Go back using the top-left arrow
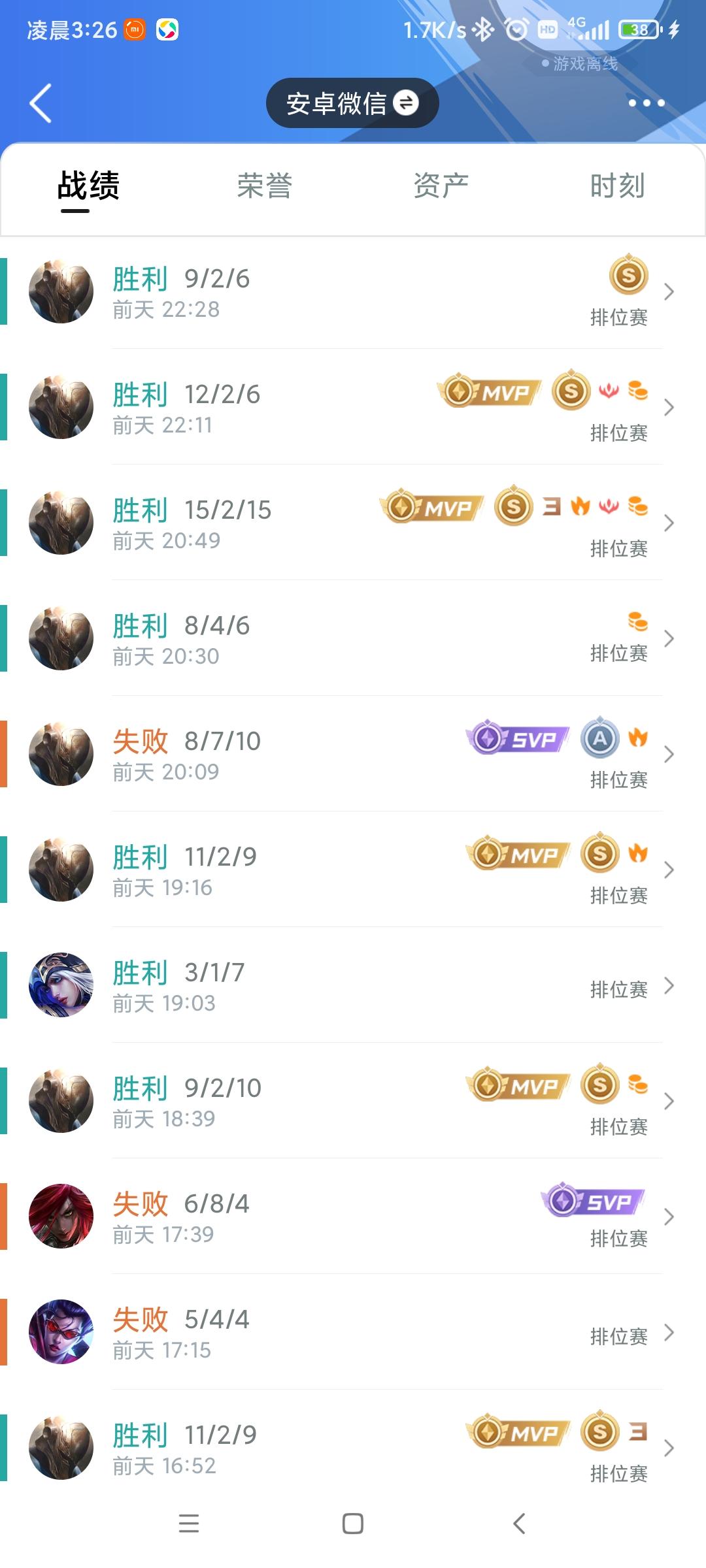The width and height of the screenshot is (706, 1568). click(x=41, y=103)
